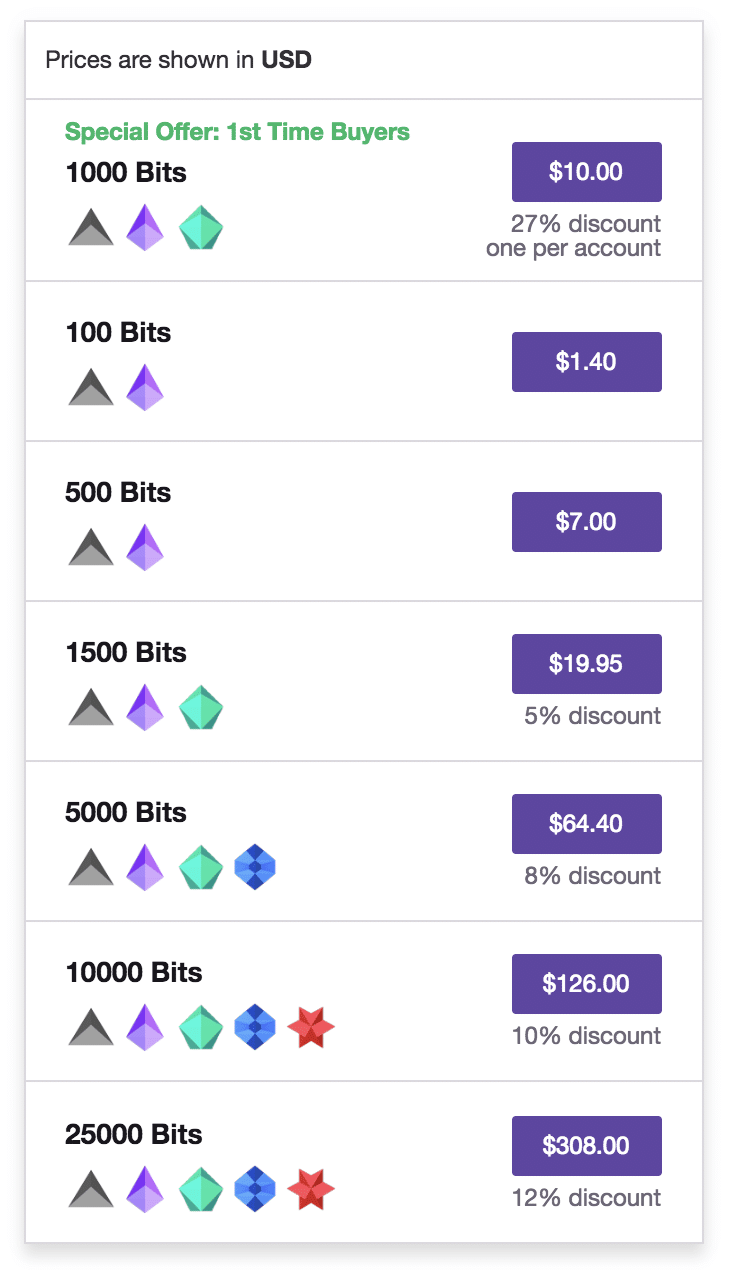Click the gray gem under 25000 Bits

pos(91,1189)
